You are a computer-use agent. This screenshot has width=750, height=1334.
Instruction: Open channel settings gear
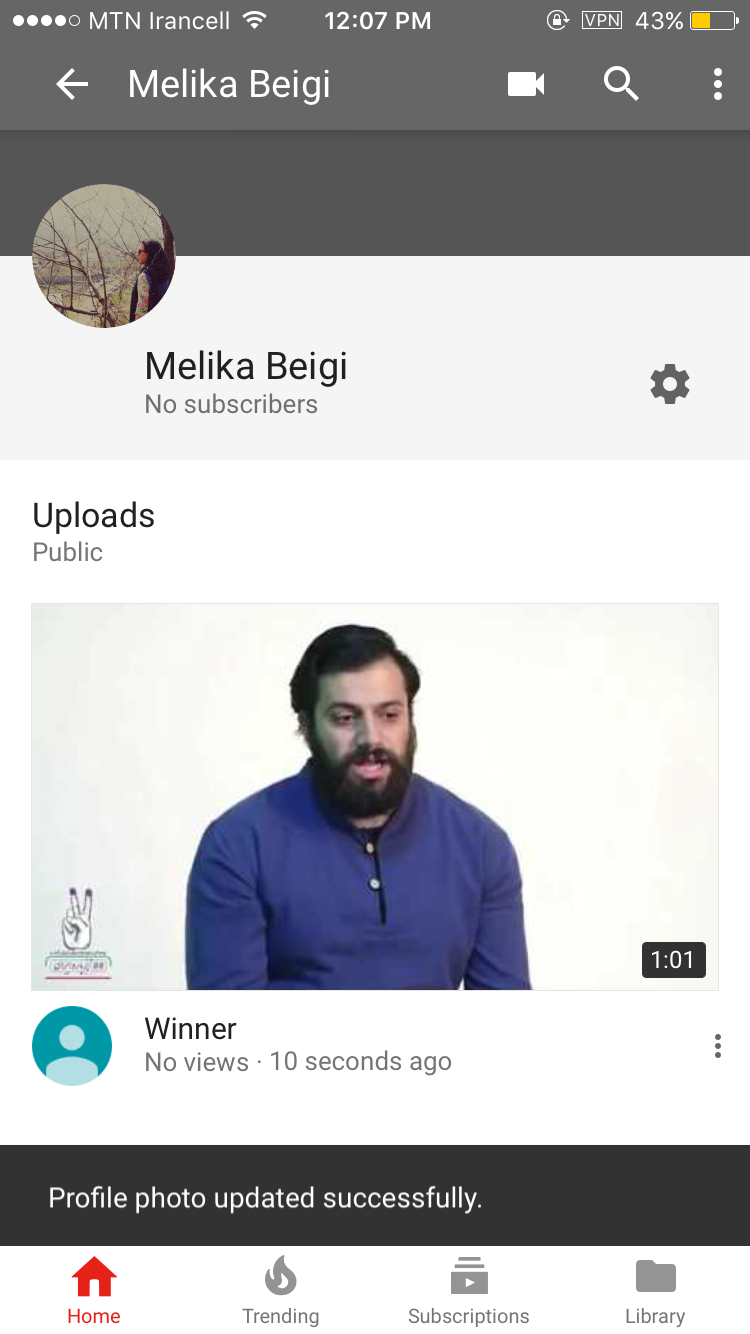[x=670, y=384]
